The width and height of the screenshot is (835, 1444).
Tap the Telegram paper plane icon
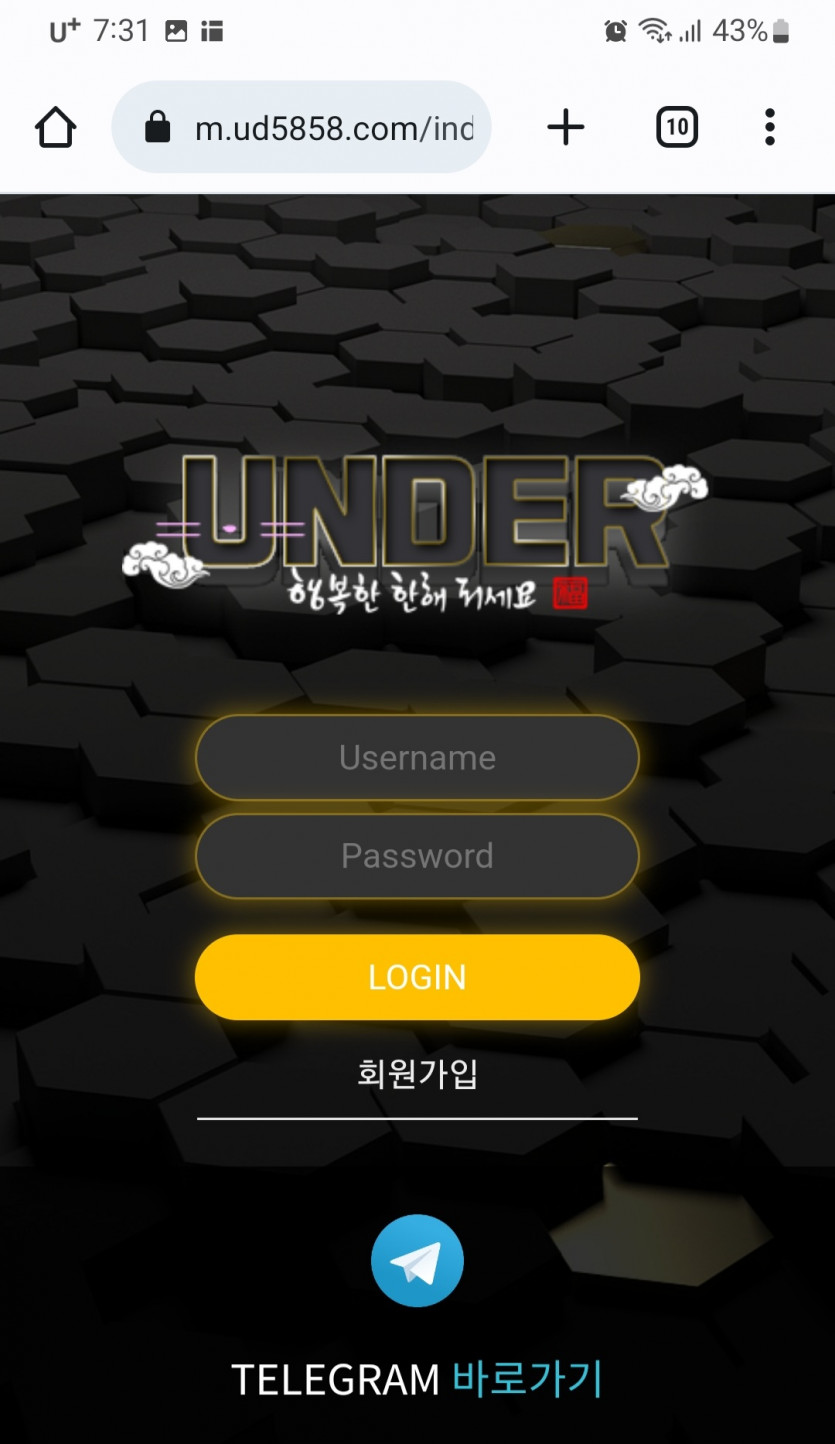pos(417,1261)
